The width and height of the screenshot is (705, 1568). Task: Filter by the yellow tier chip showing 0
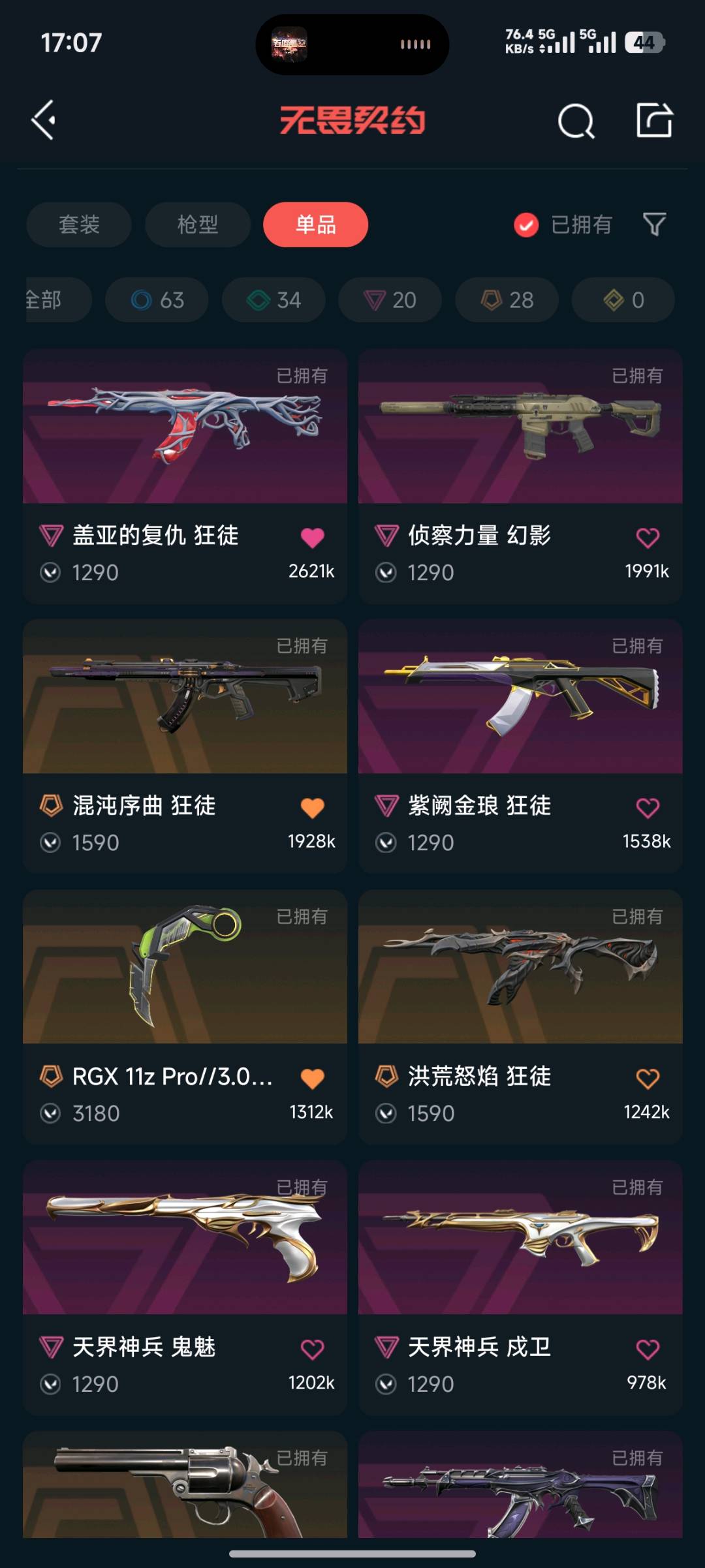coord(623,300)
